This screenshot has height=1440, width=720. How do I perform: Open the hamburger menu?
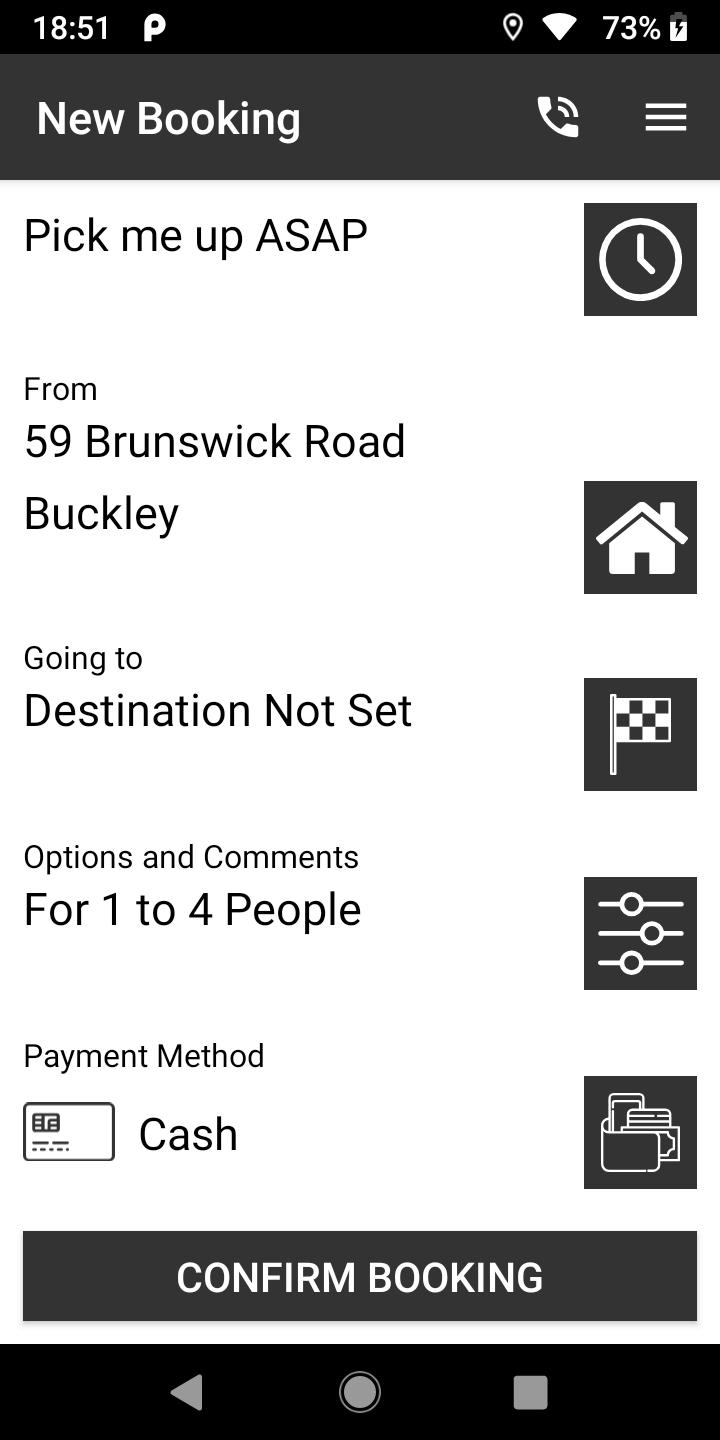click(x=665, y=117)
